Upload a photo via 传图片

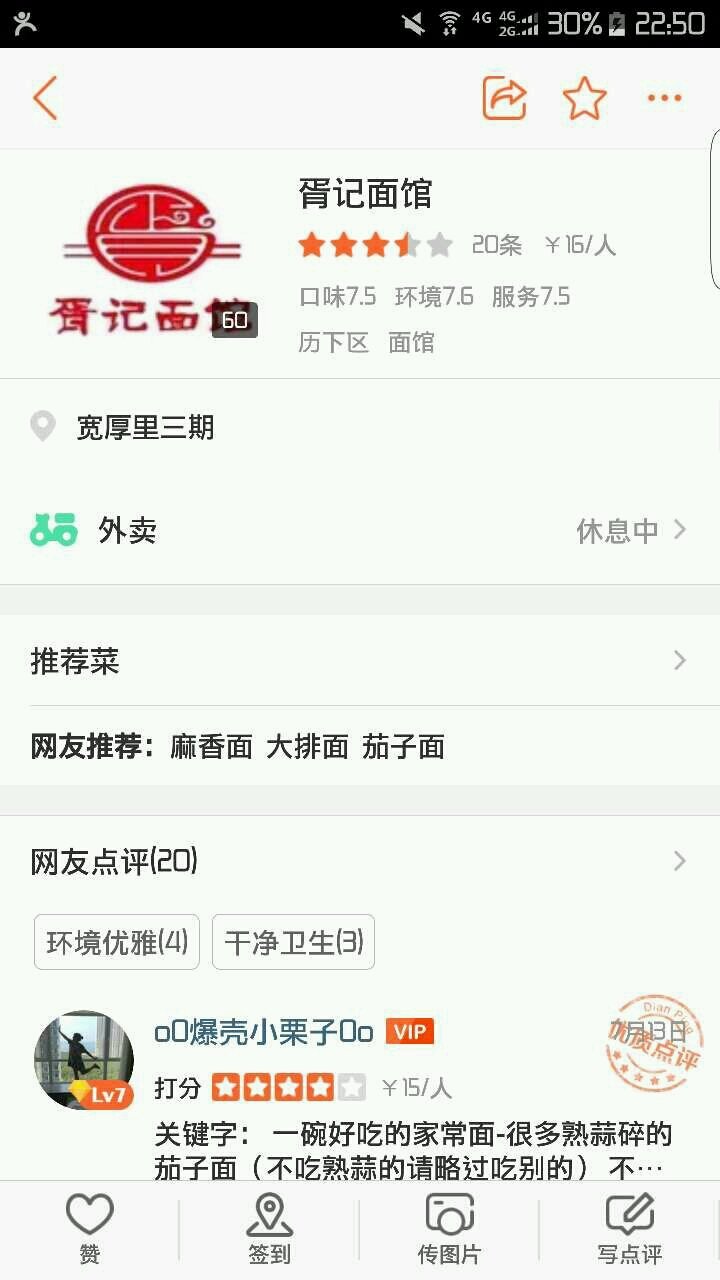tap(449, 1230)
